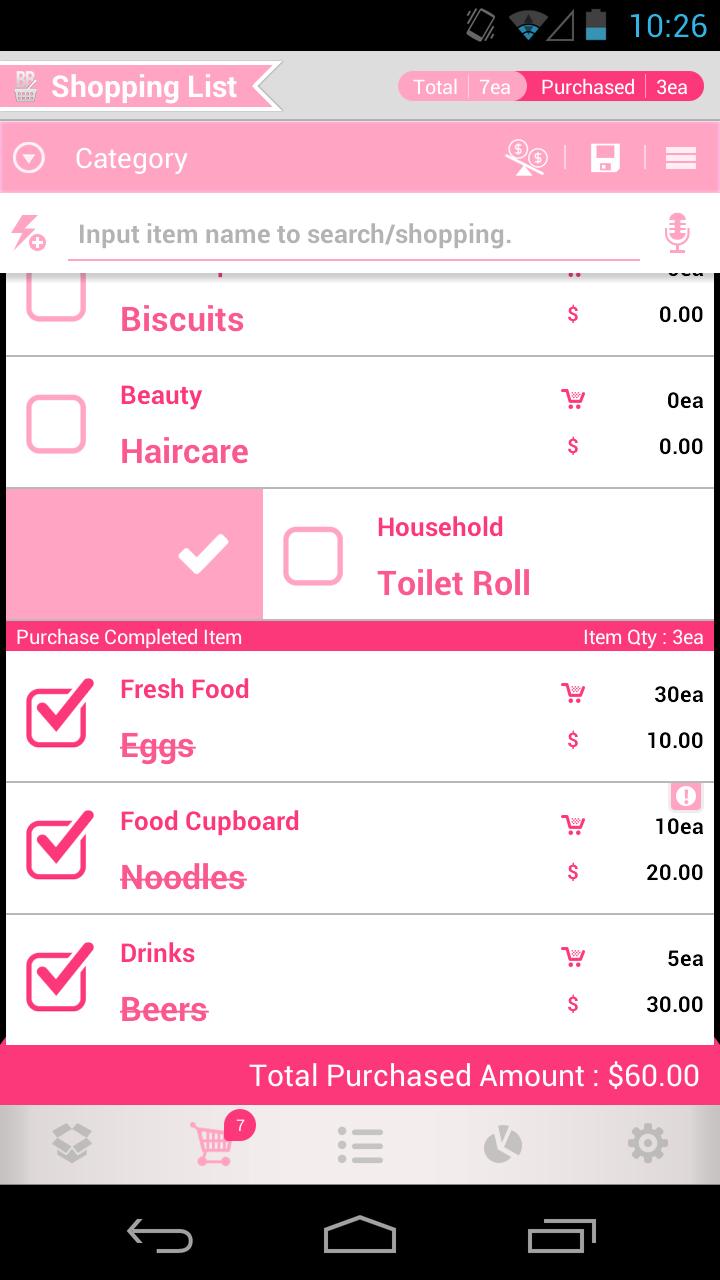Uncheck the Beers item
This screenshot has height=1280, width=720.
click(58, 978)
